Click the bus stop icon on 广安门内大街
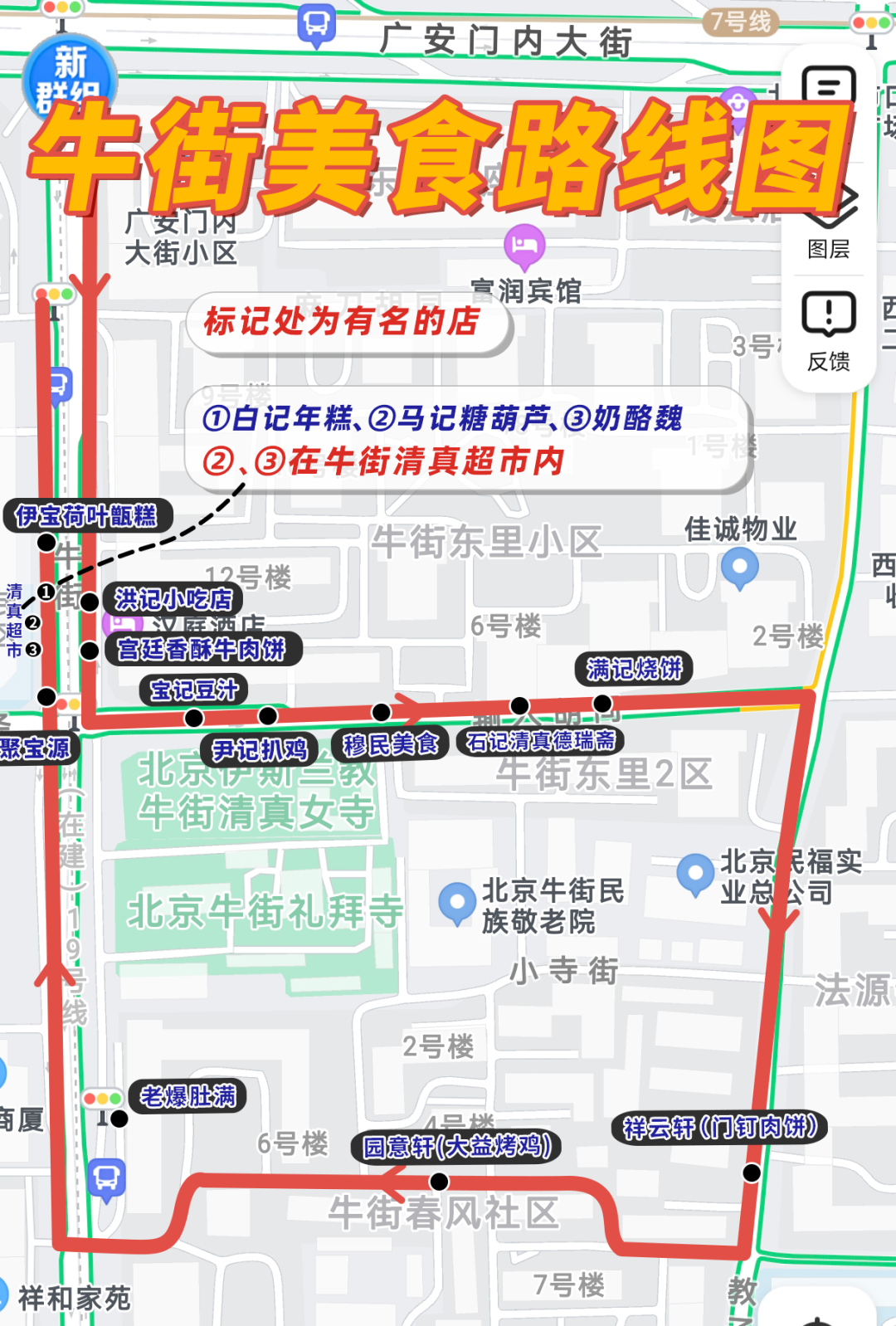Screen dimensions: 896x1326 [x=315, y=22]
